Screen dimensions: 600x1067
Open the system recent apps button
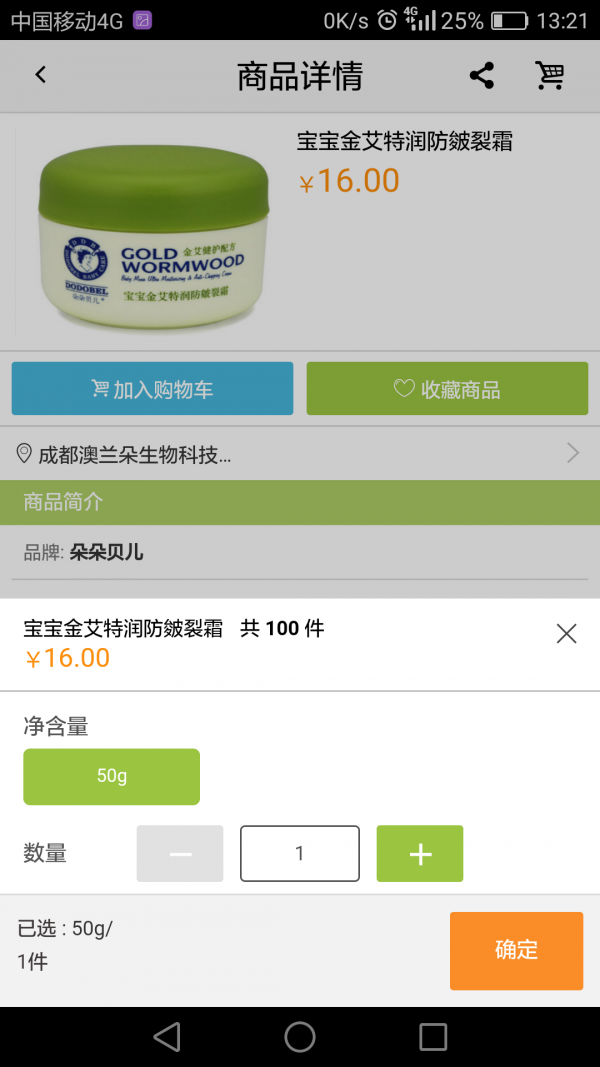(x=433, y=1036)
